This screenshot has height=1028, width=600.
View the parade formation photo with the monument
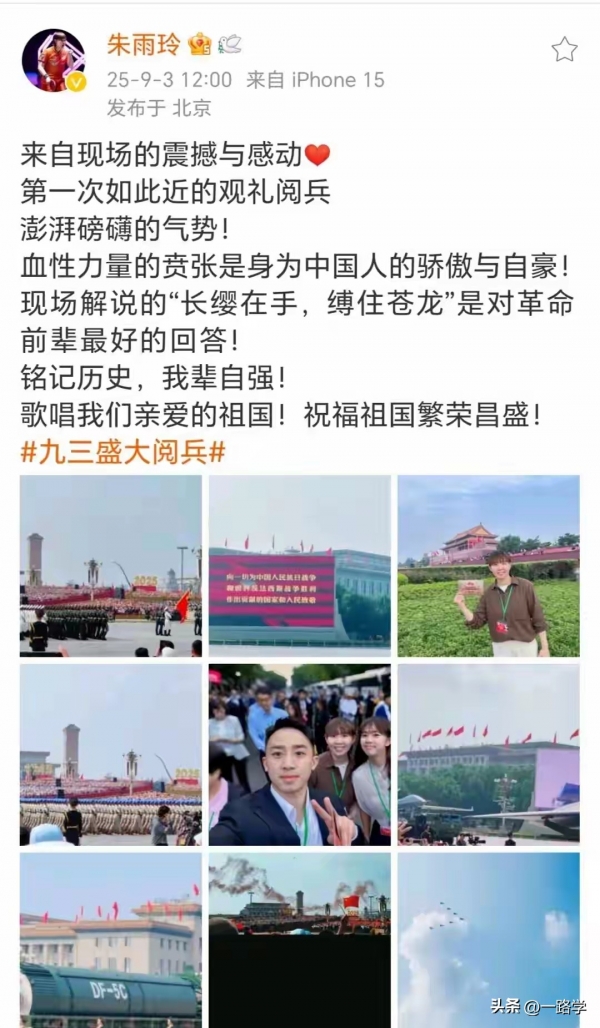[x=111, y=565]
